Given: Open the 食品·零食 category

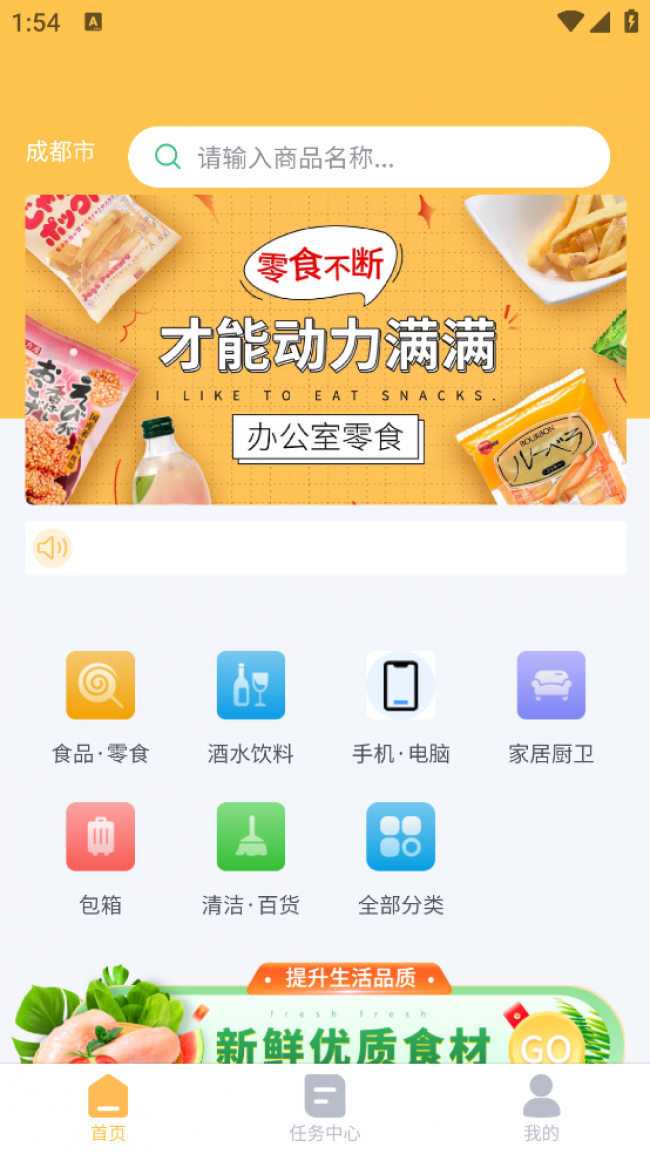Looking at the screenshot, I should (x=100, y=706).
